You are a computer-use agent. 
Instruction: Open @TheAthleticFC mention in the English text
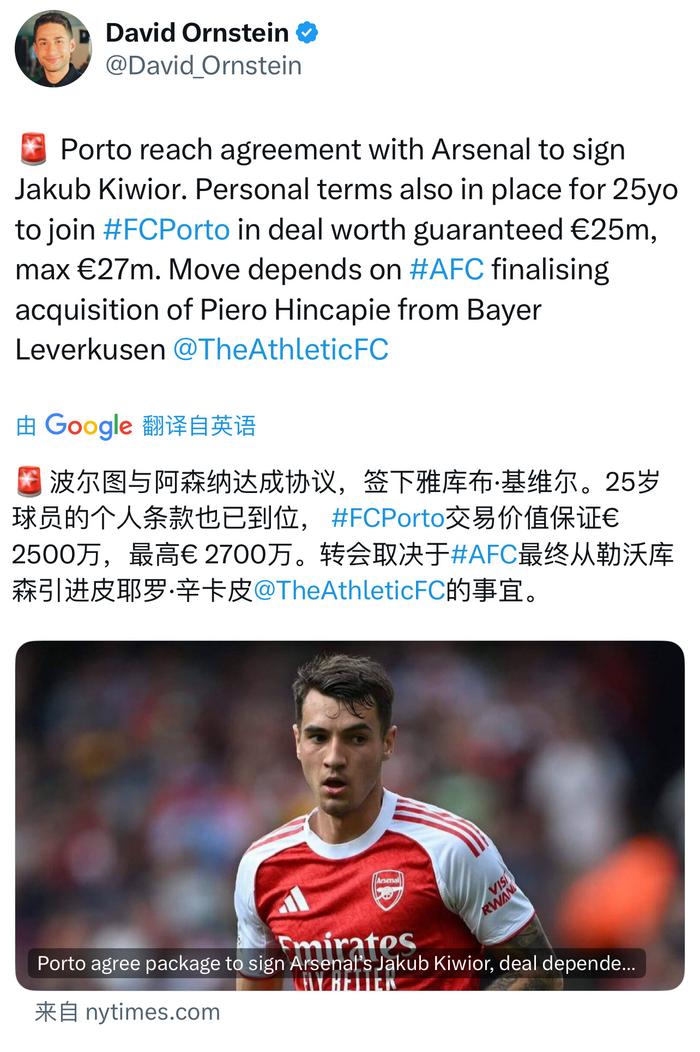pos(280,349)
